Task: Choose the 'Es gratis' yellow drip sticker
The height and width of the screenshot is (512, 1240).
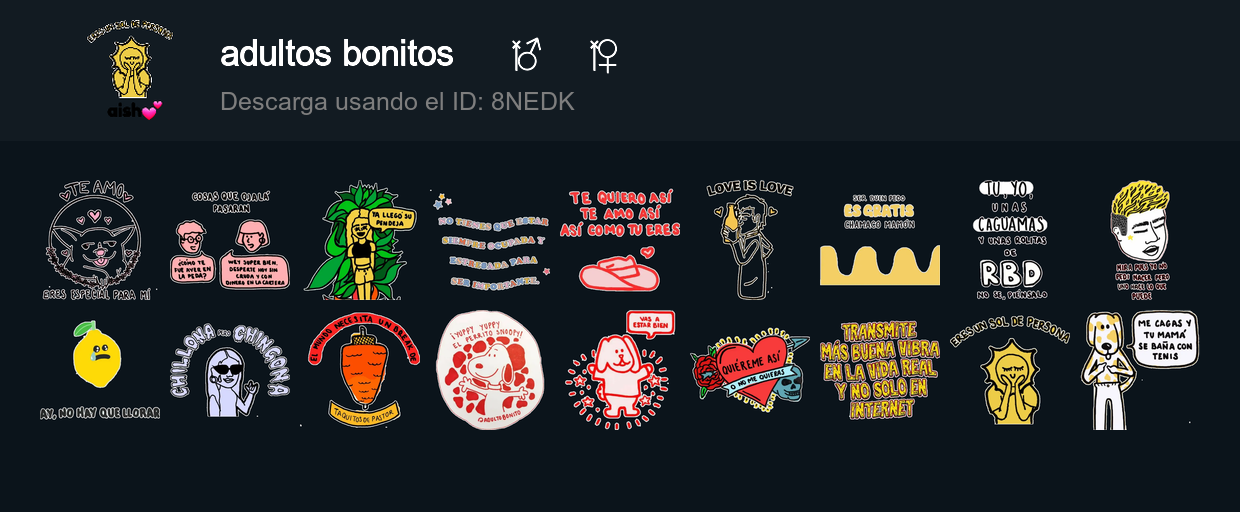Action: [880, 241]
